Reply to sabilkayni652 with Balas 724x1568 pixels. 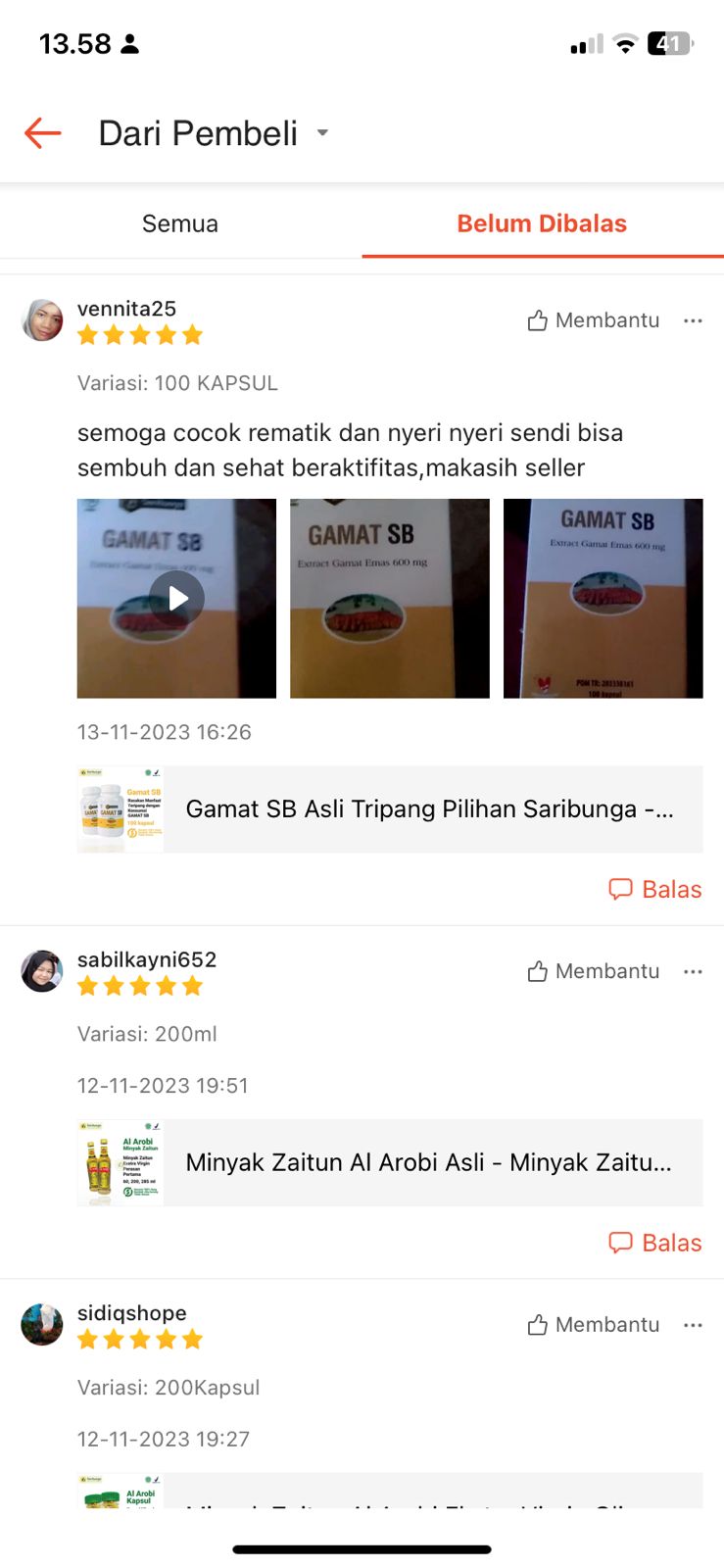click(655, 1243)
